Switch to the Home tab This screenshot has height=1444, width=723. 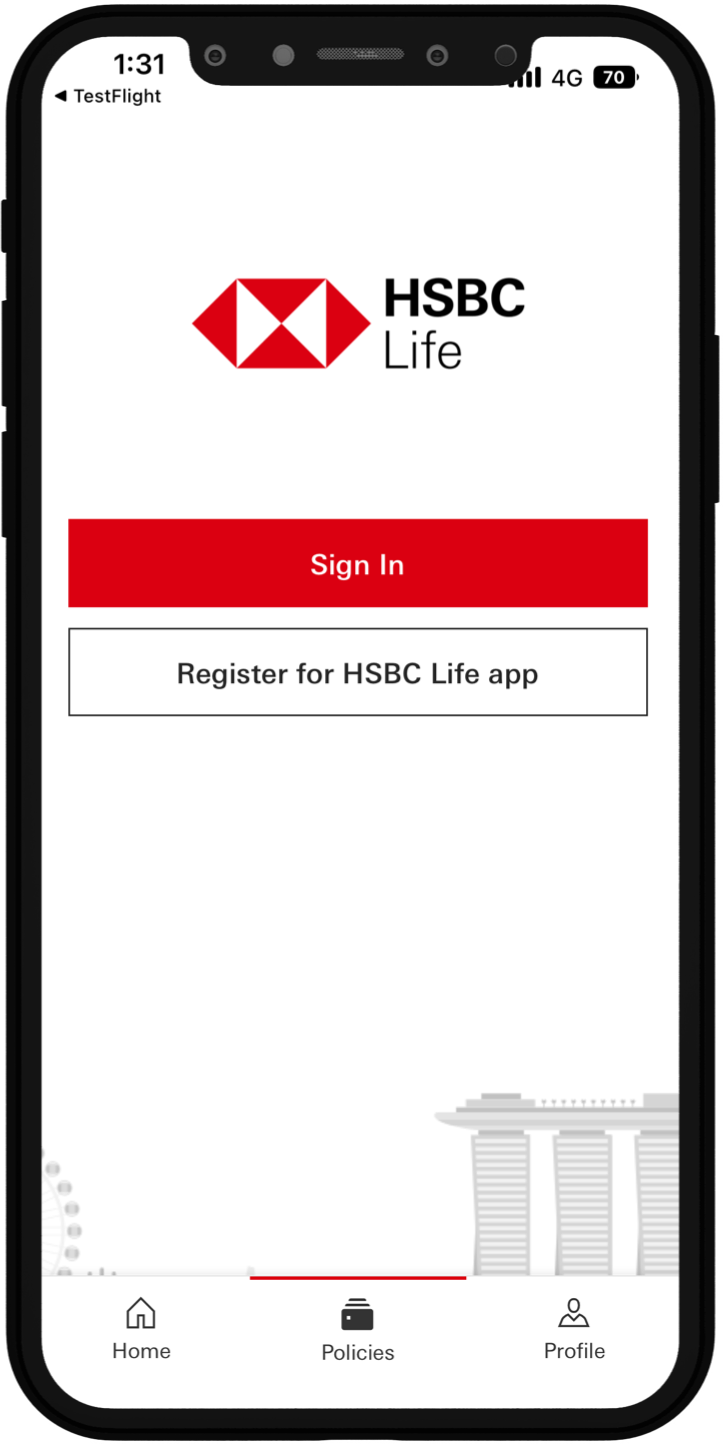(x=141, y=1329)
